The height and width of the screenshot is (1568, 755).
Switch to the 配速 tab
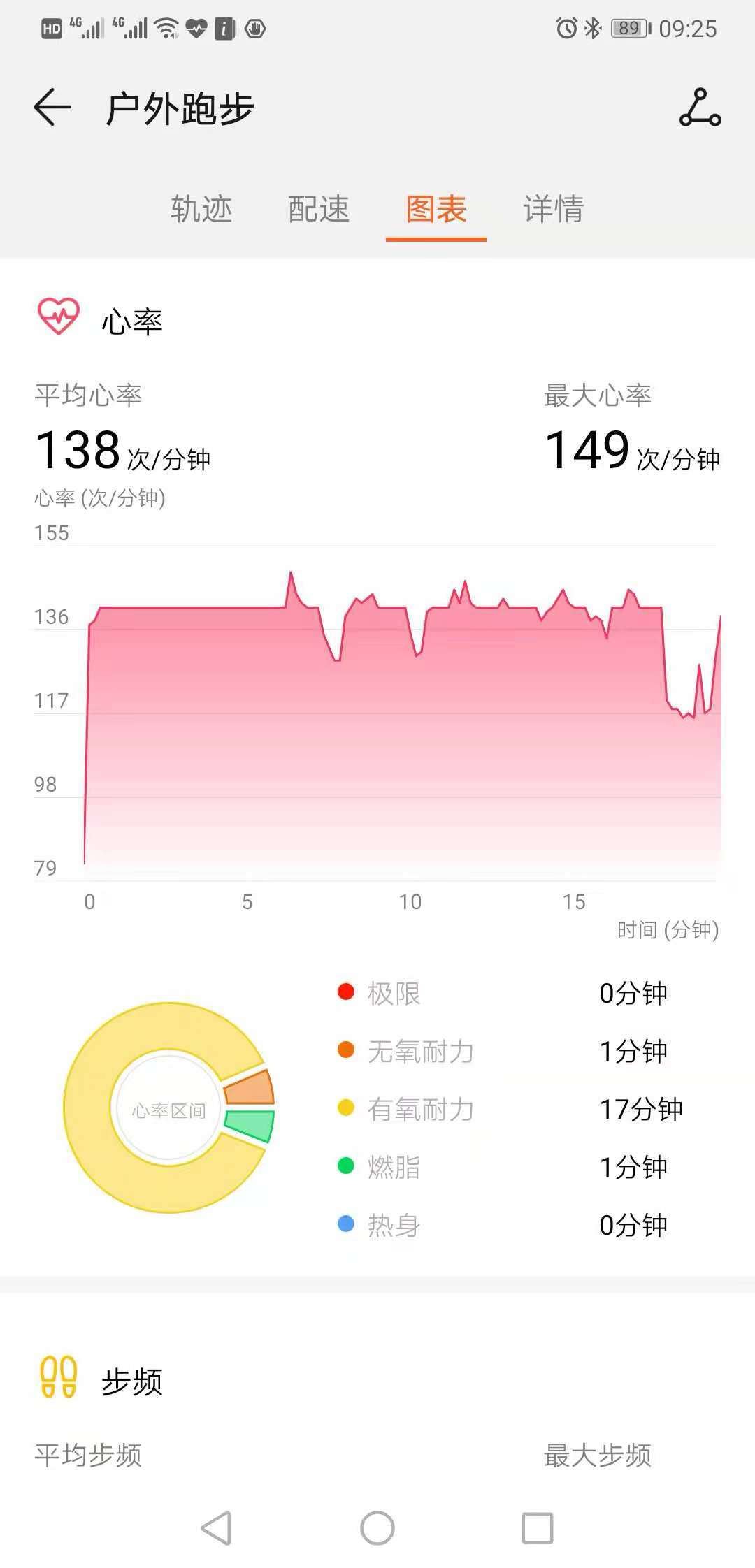click(x=319, y=209)
